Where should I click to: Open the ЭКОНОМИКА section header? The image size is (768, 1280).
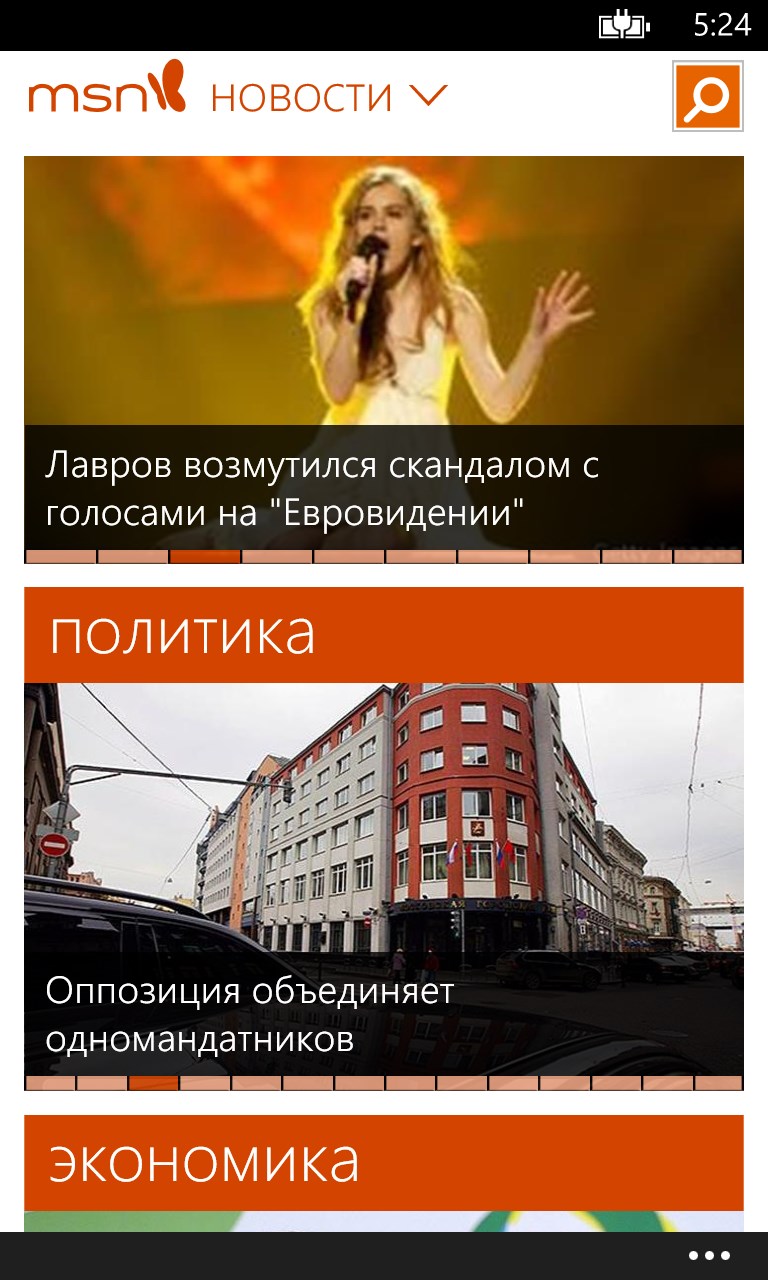[383, 1162]
